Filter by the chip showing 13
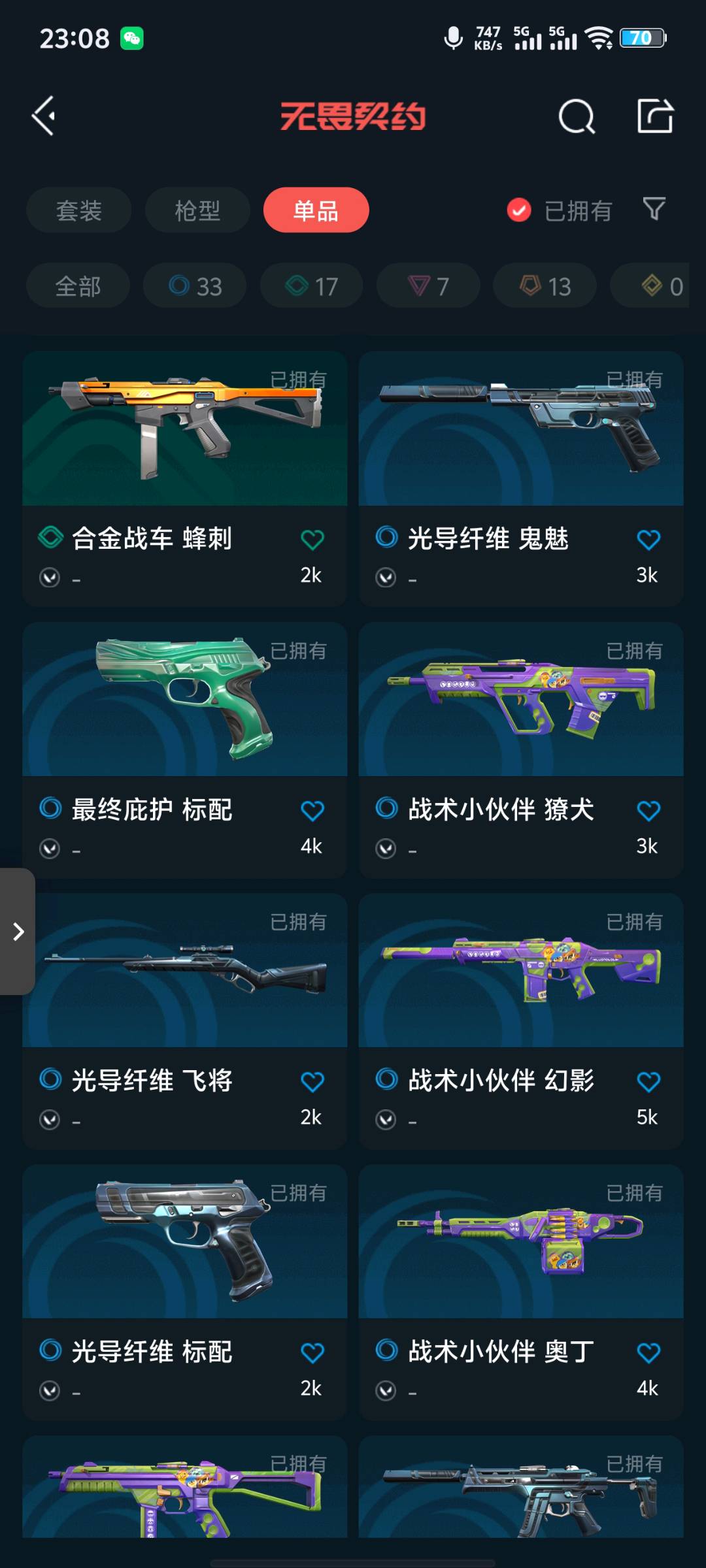The height and width of the screenshot is (1568, 706). point(545,286)
